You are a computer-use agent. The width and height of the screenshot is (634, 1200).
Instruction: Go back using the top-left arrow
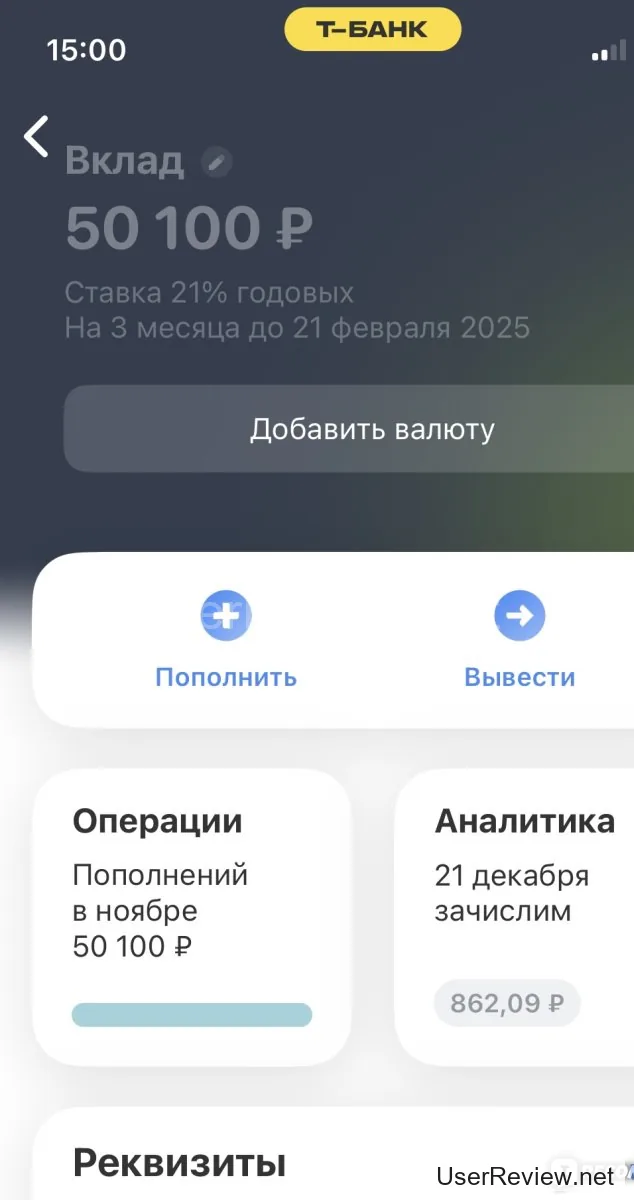36,137
